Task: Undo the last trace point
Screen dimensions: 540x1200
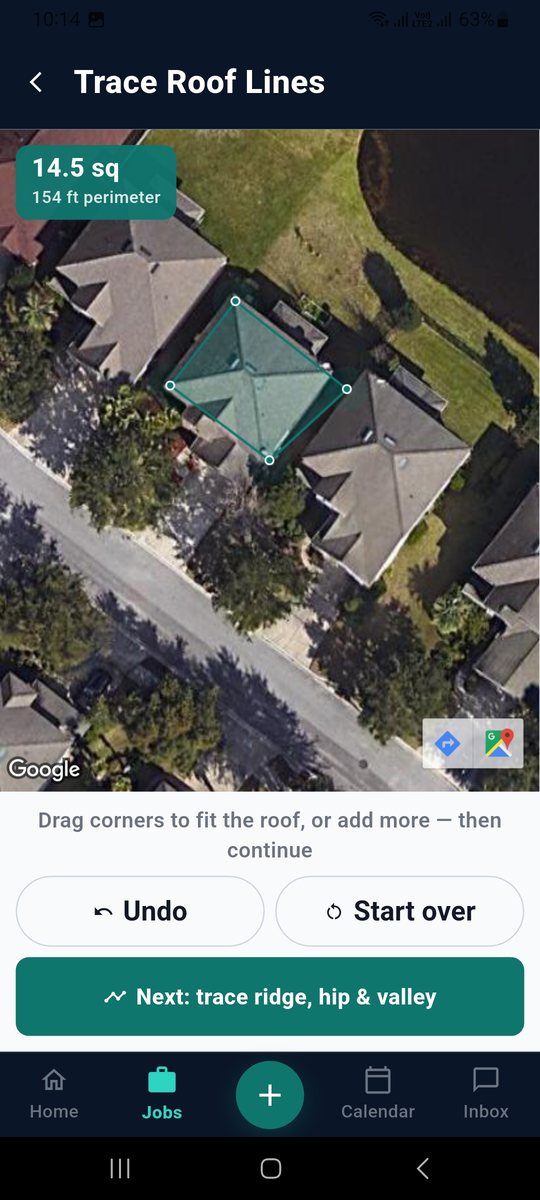Action: tap(140, 911)
